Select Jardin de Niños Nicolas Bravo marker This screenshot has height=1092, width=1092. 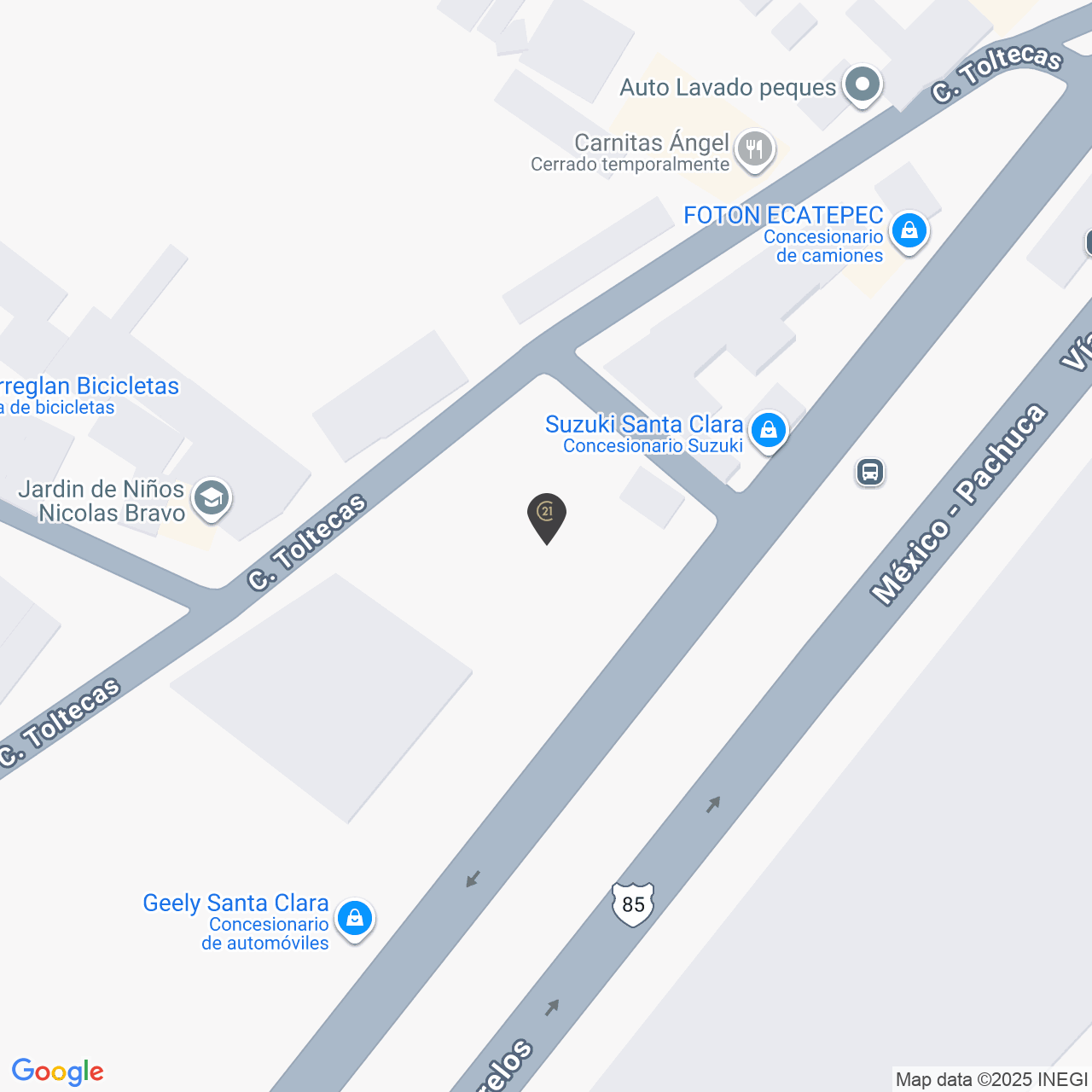pos(211,499)
